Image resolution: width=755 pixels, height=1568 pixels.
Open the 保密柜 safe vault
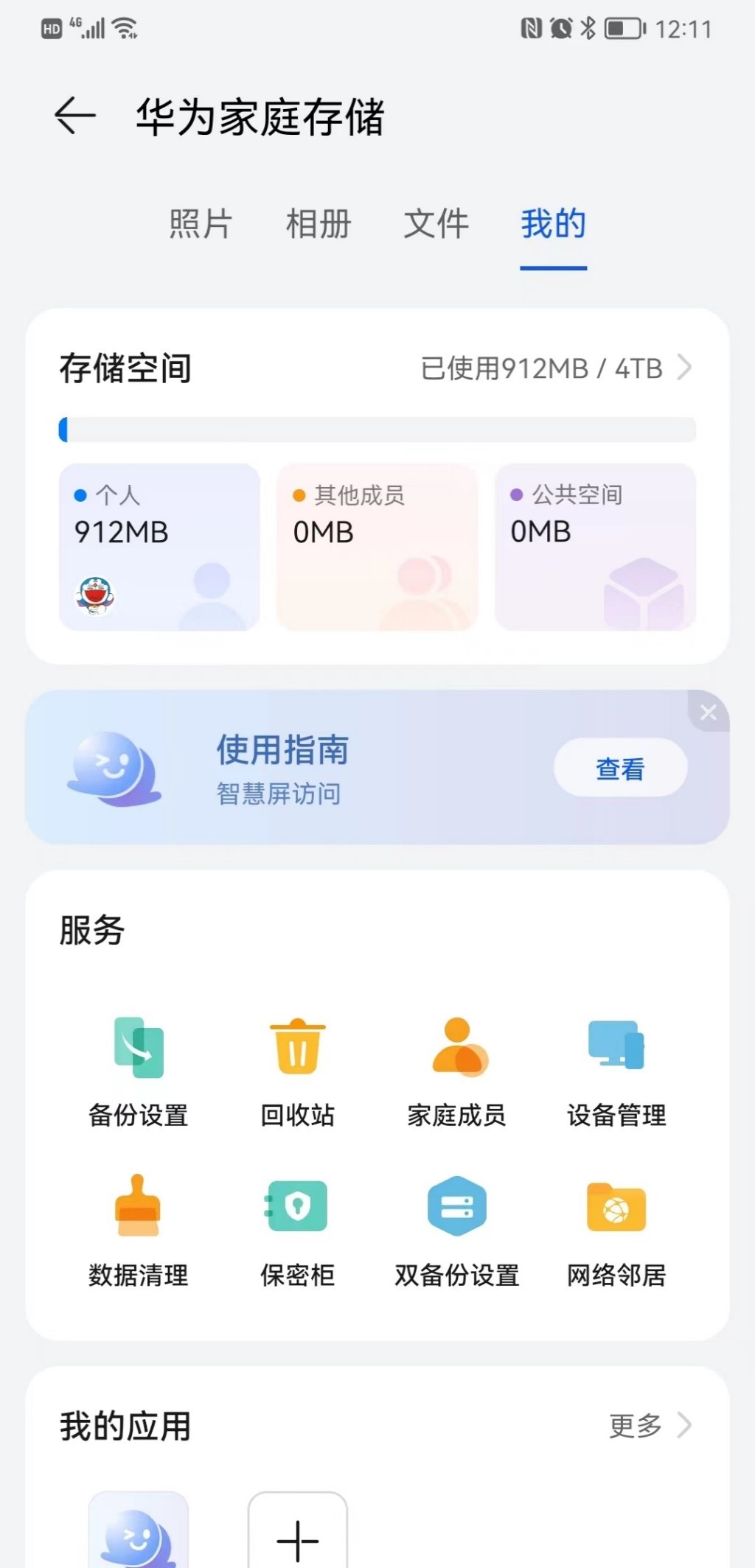click(x=297, y=1223)
